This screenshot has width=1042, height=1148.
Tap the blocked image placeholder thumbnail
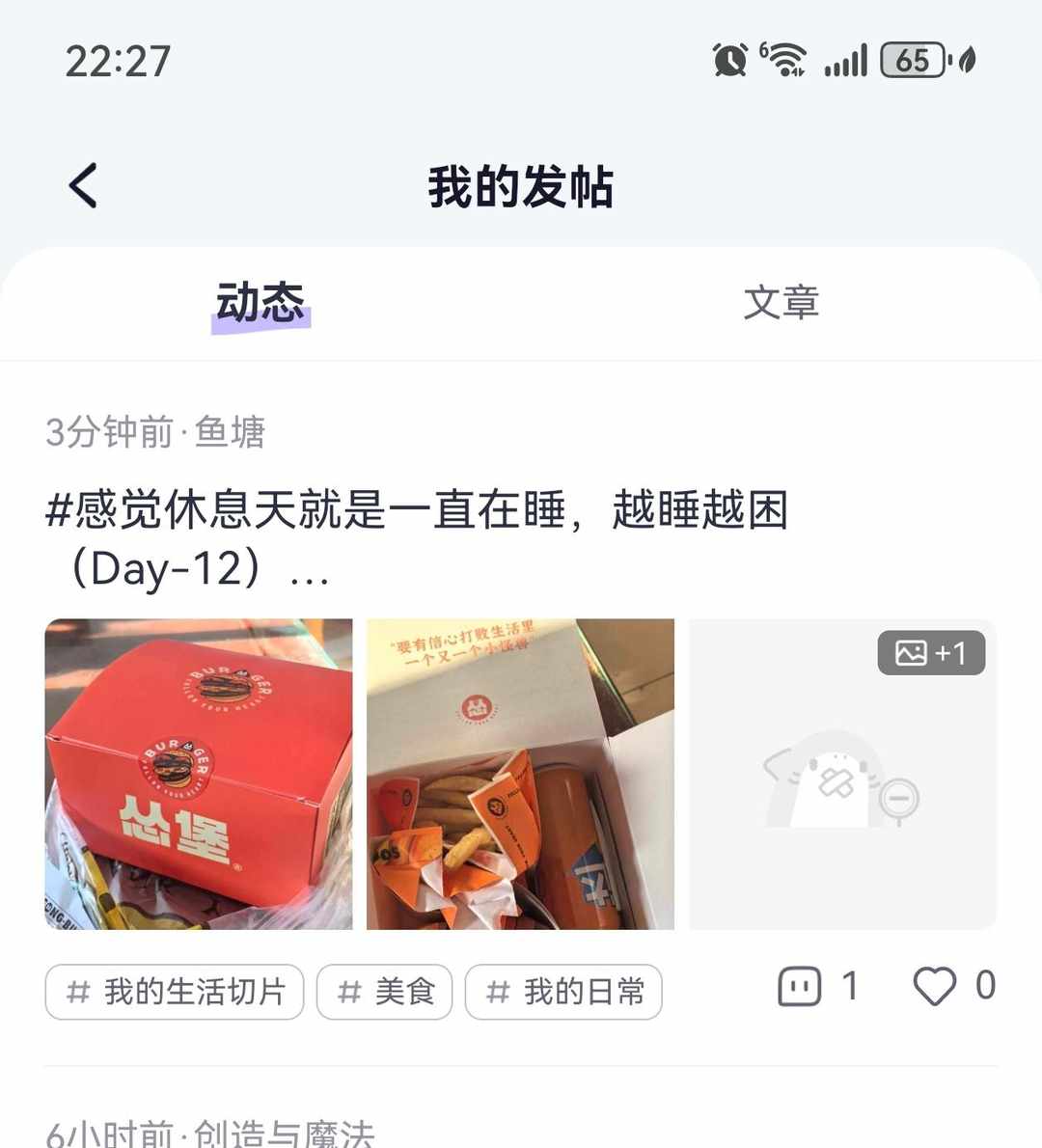[841, 772]
